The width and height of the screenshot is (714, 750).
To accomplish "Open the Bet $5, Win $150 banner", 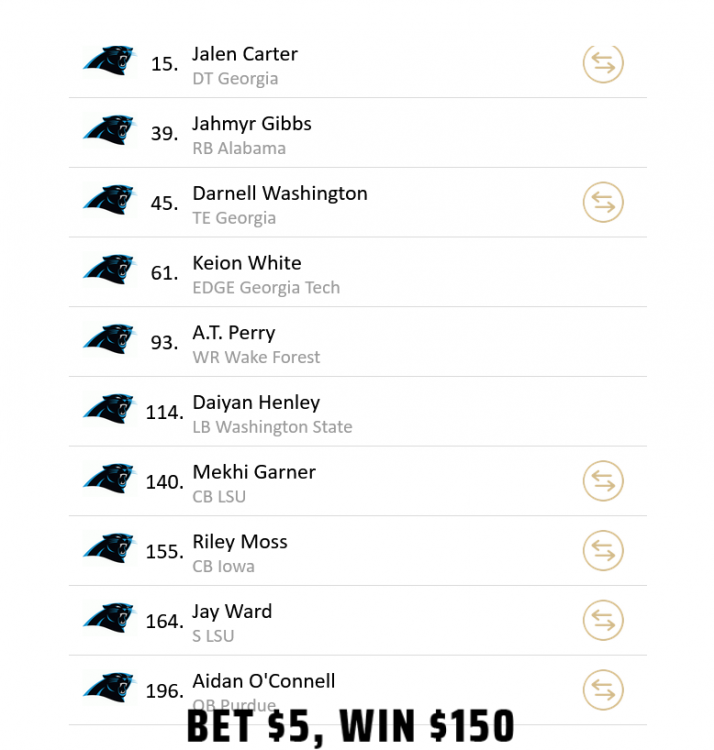I will pyautogui.click(x=350, y=727).
